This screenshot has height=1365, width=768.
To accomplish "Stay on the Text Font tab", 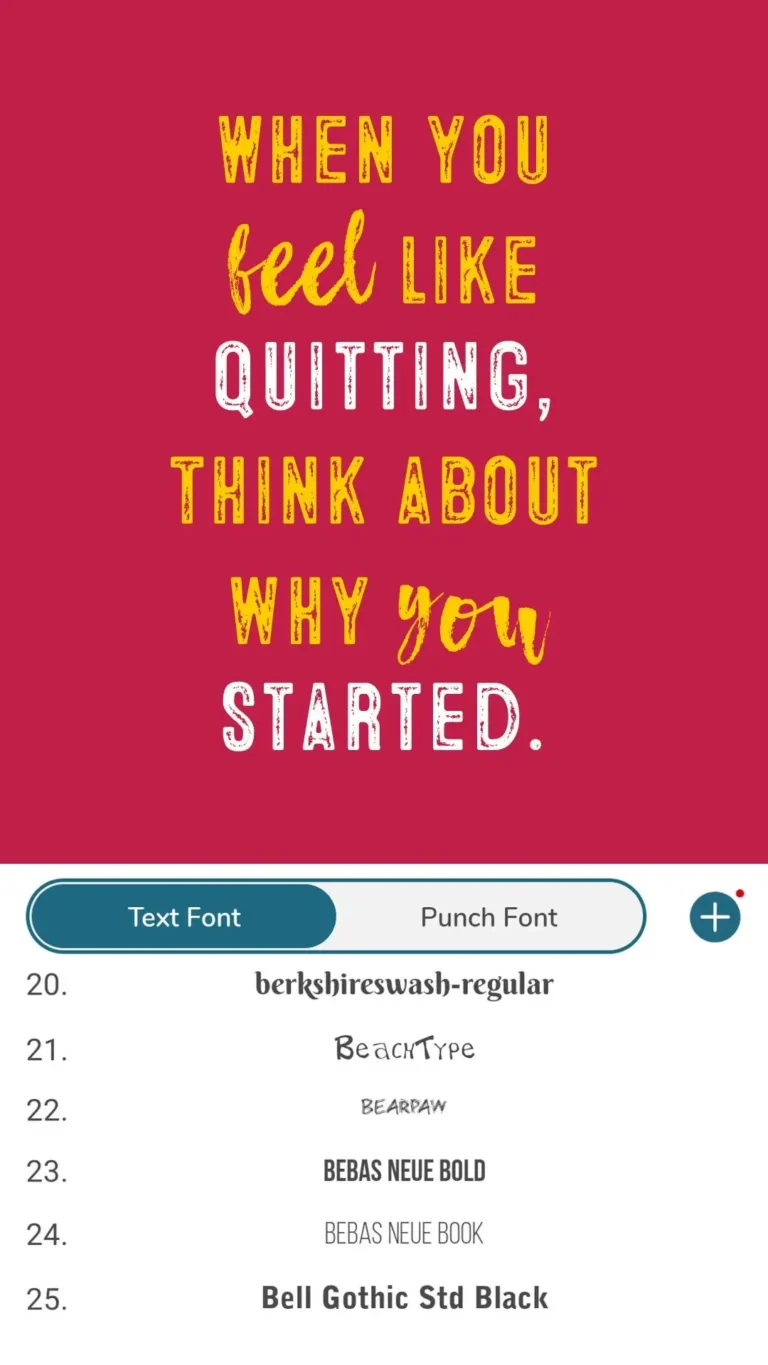I will click(x=184, y=916).
